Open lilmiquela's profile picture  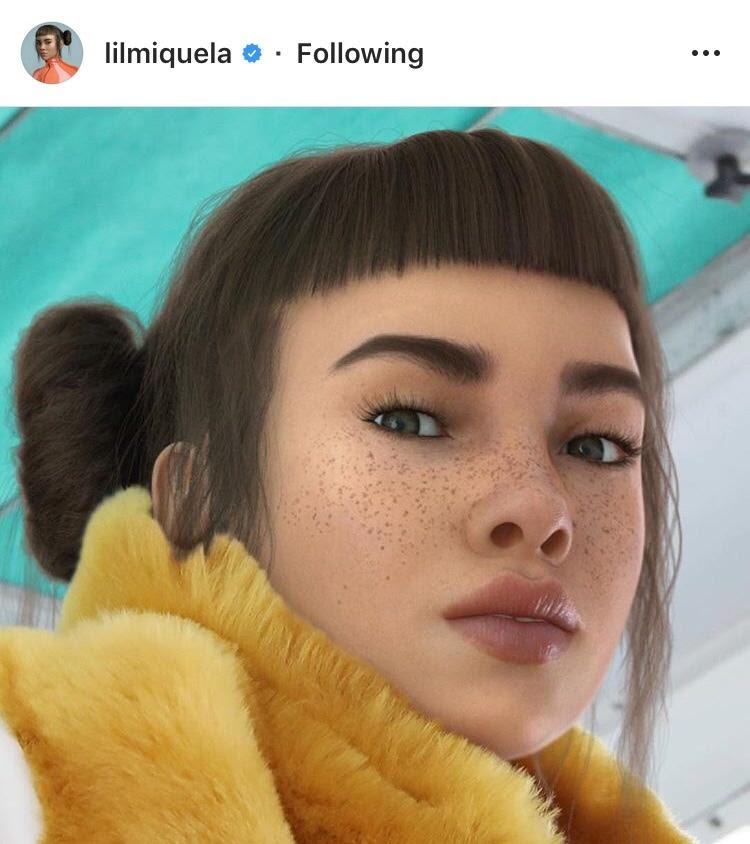(x=52, y=53)
